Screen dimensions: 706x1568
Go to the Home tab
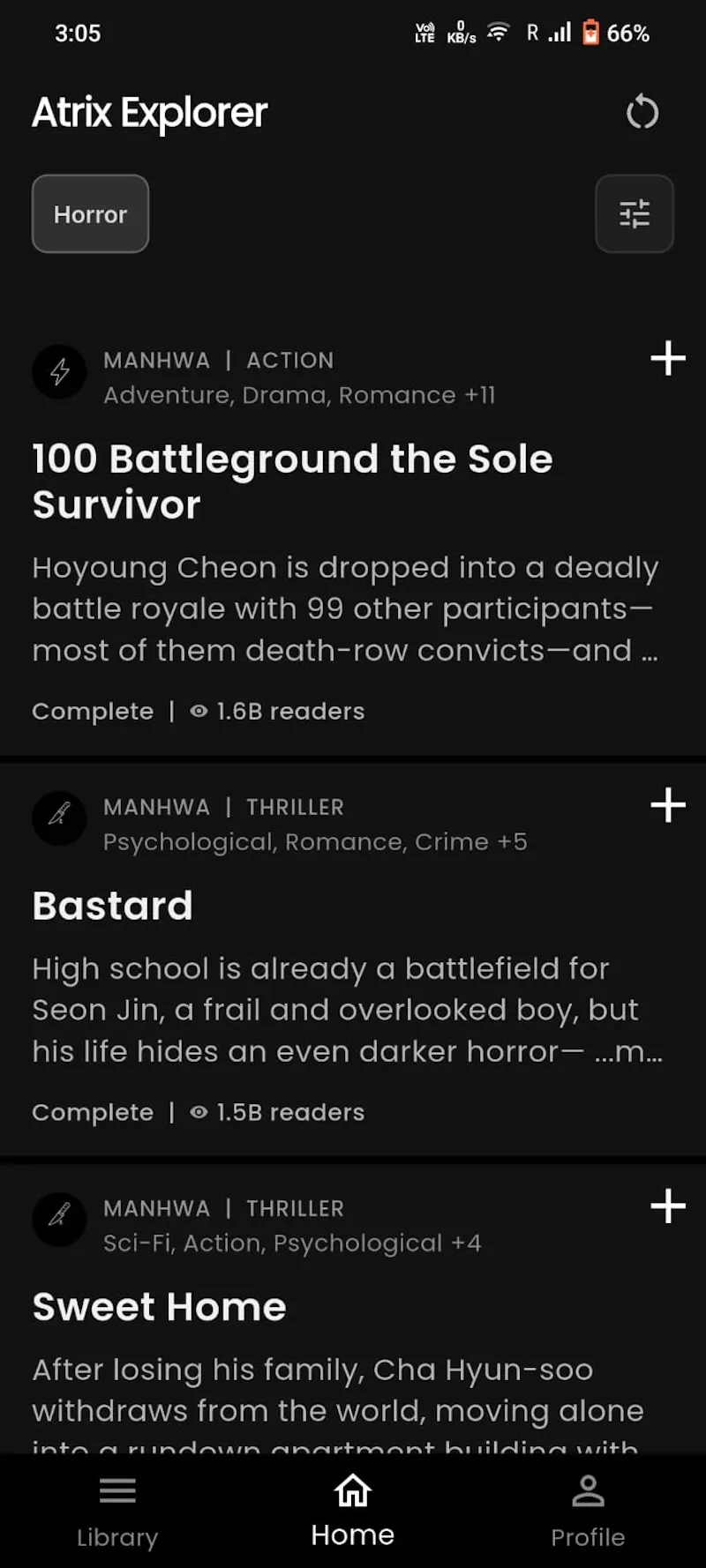click(x=353, y=1512)
